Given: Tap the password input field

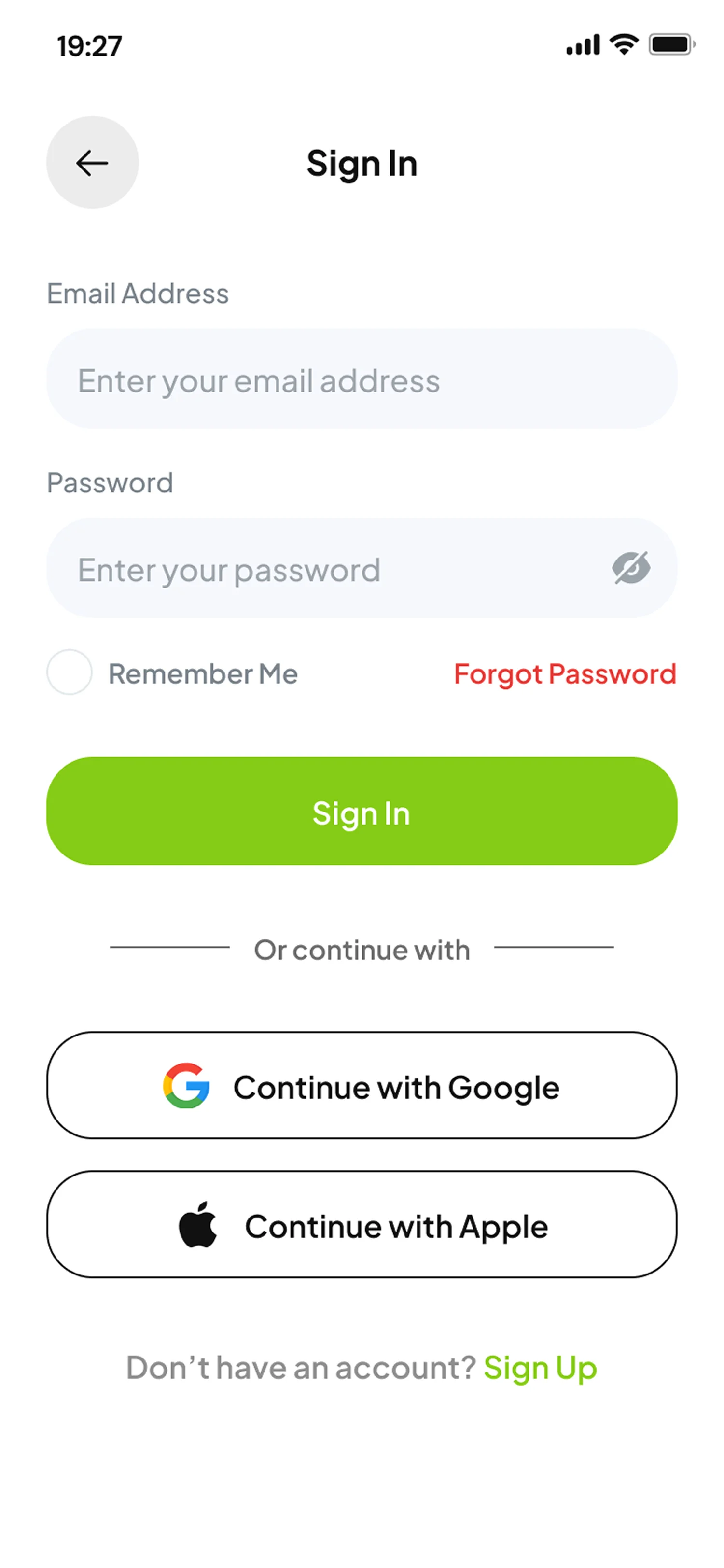Looking at the screenshot, I should pos(329,569).
